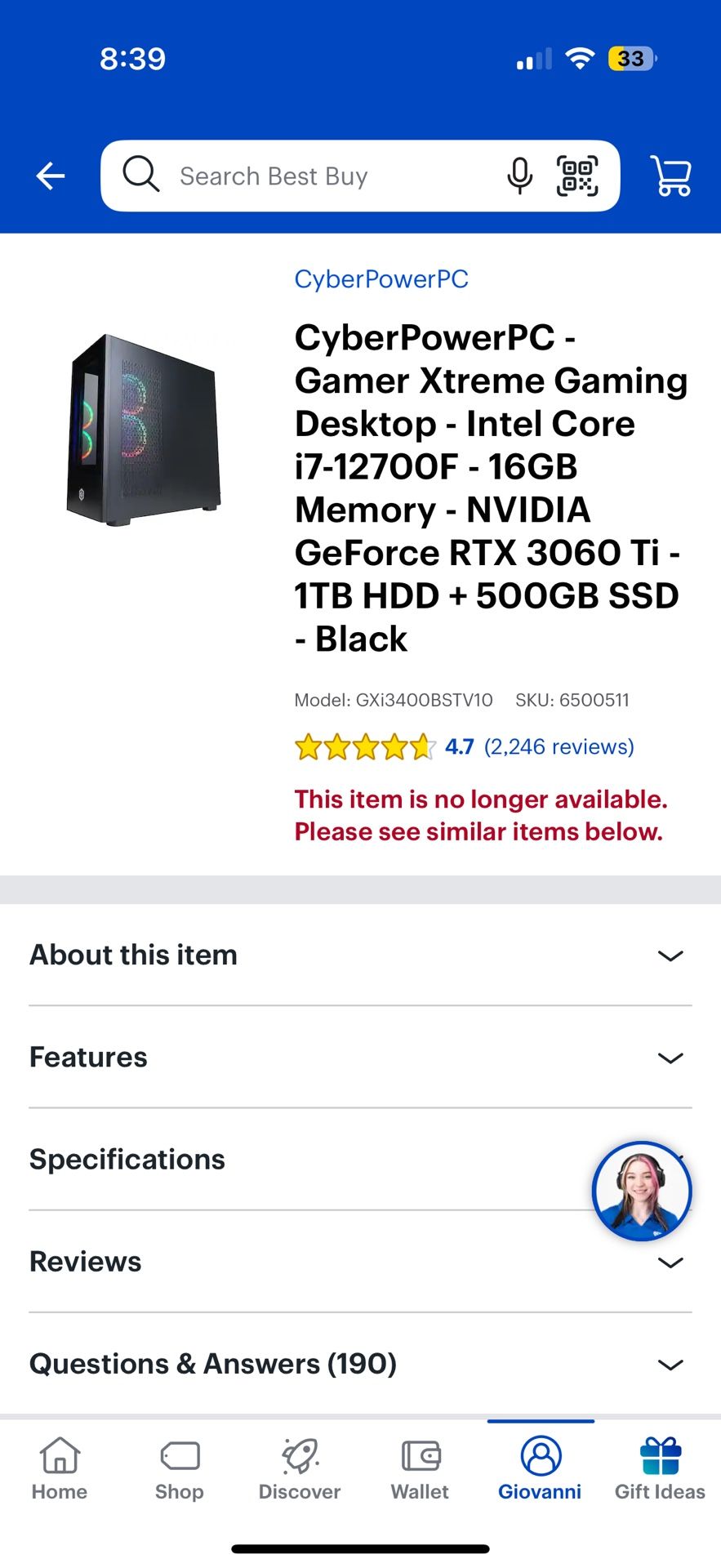Select the search magnifier icon
Screen dimensions: 721x1568
(140, 176)
